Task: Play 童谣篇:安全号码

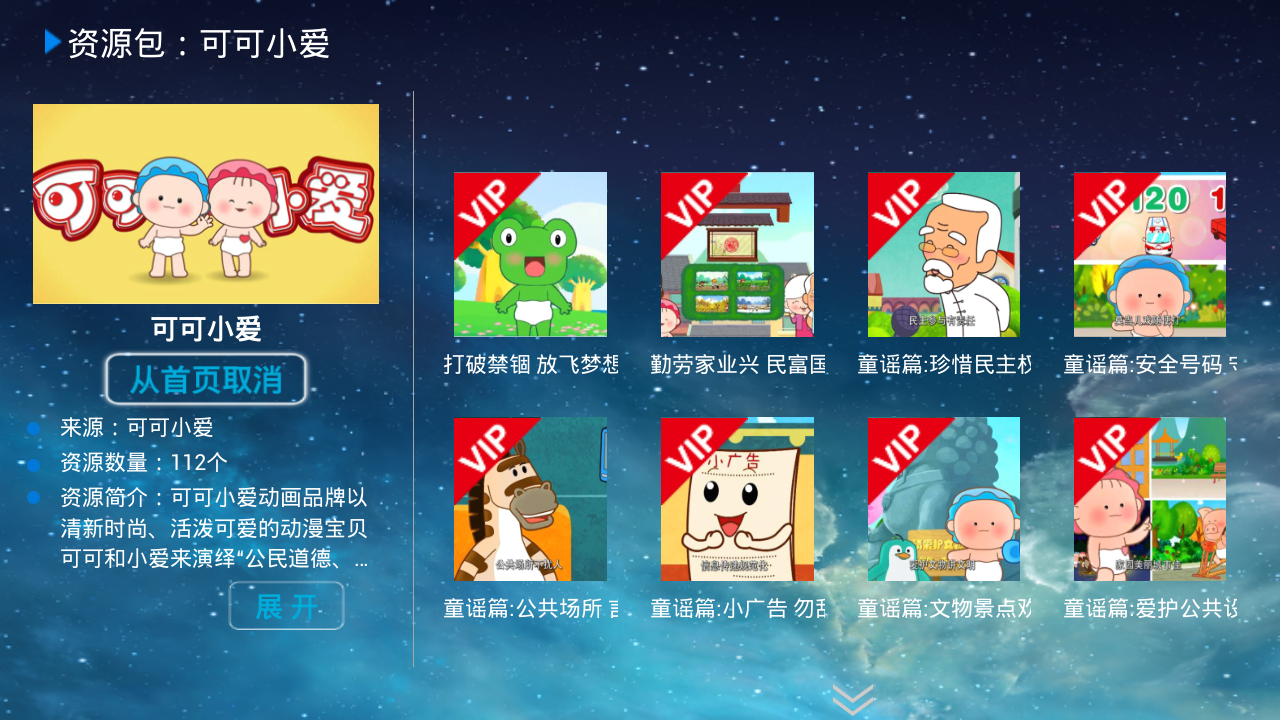Action: 1150,255
